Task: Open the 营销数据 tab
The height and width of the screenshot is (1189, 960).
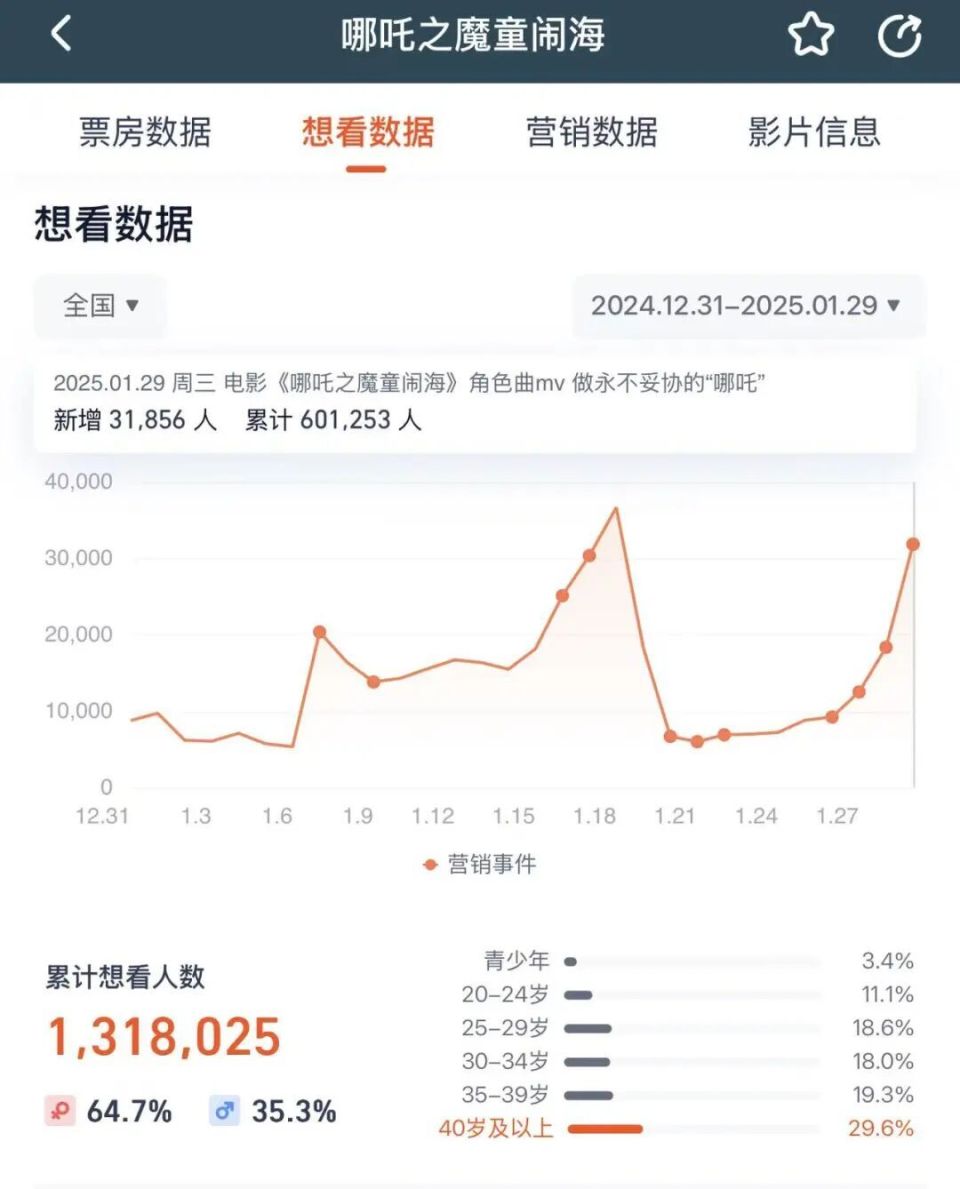Action: [589, 131]
